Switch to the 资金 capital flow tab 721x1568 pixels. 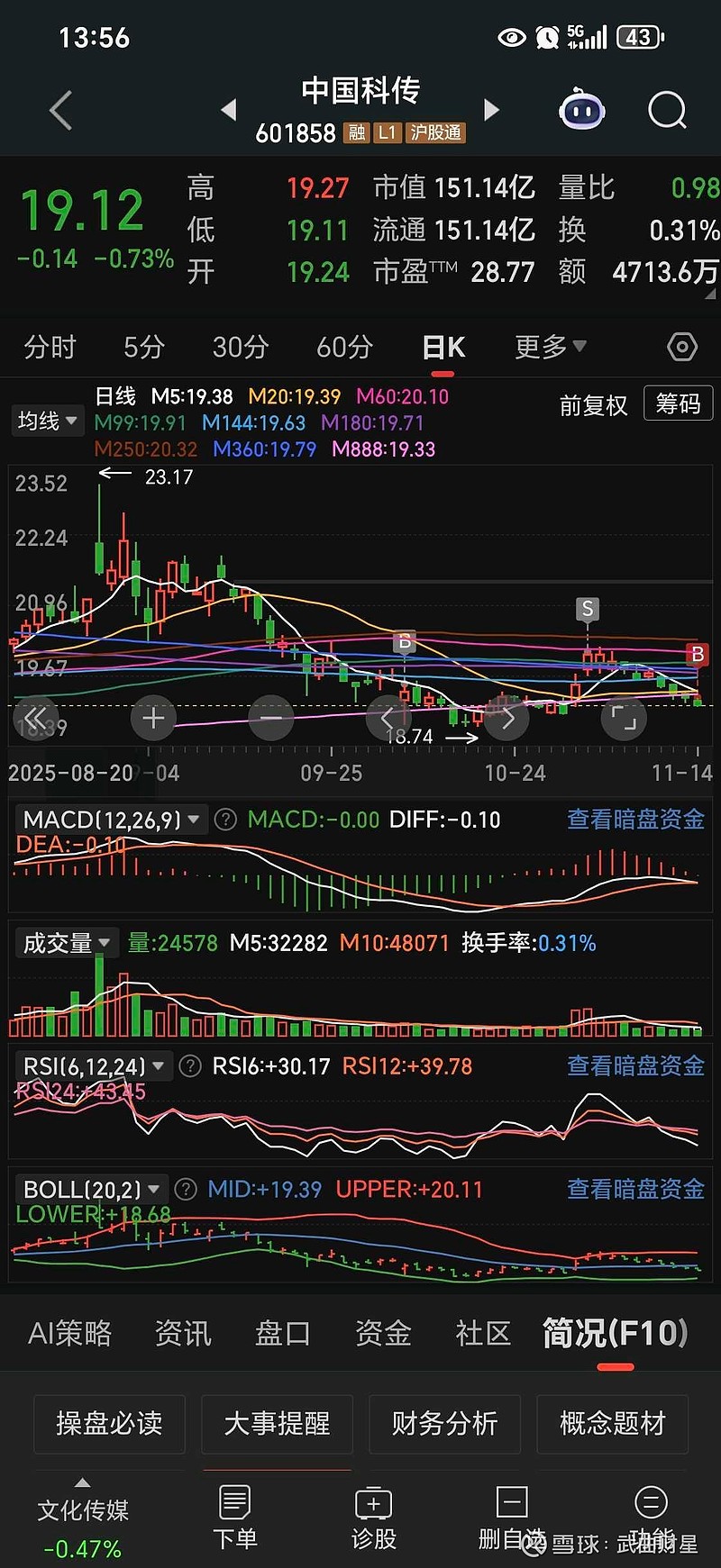click(382, 1334)
